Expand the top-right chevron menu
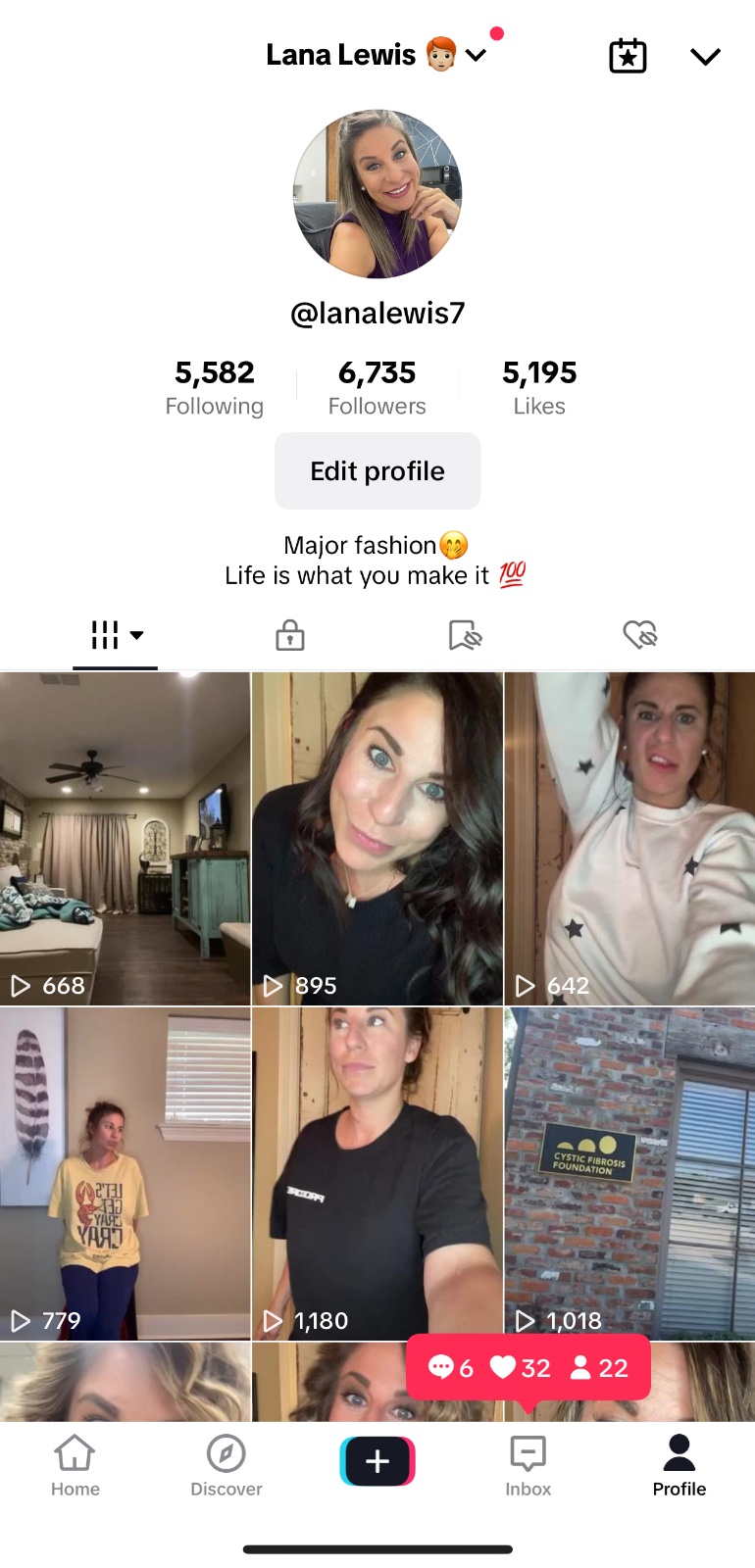Image resolution: width=755 pixels, height=1568 pixels. (705, 57)
